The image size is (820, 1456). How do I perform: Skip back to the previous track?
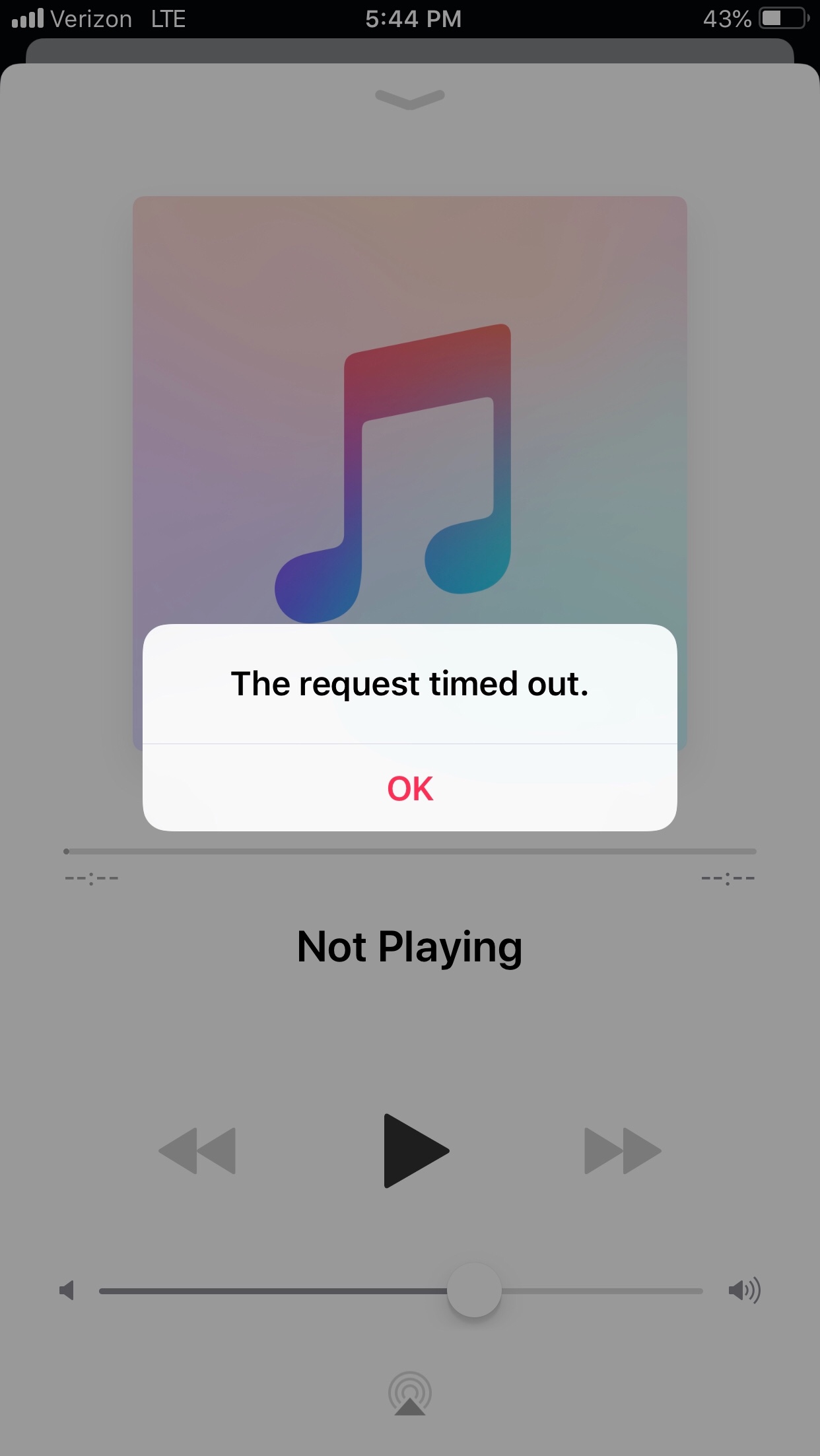click(x=197, y=1151)
